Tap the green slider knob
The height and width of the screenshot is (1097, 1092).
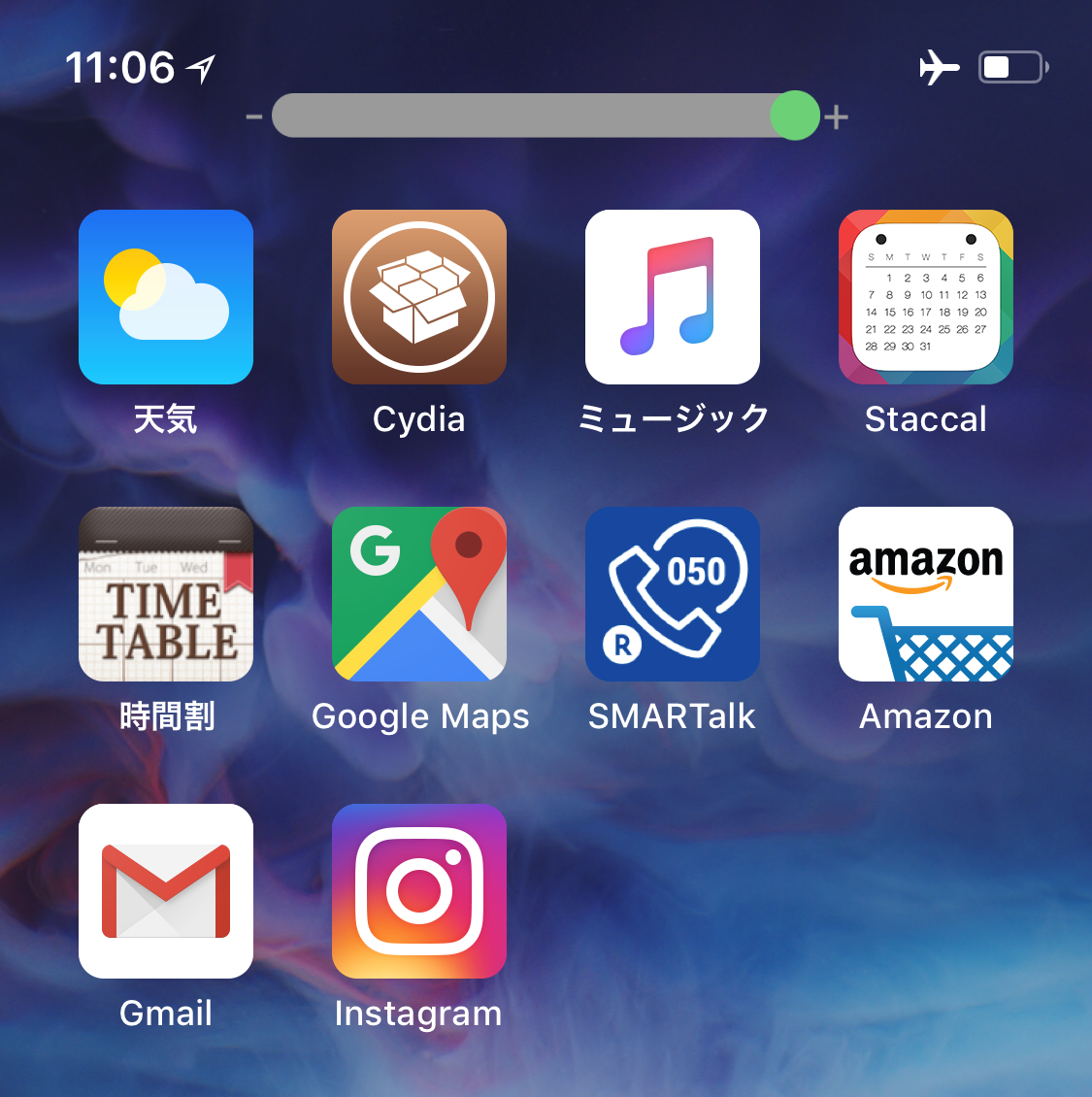795,116
